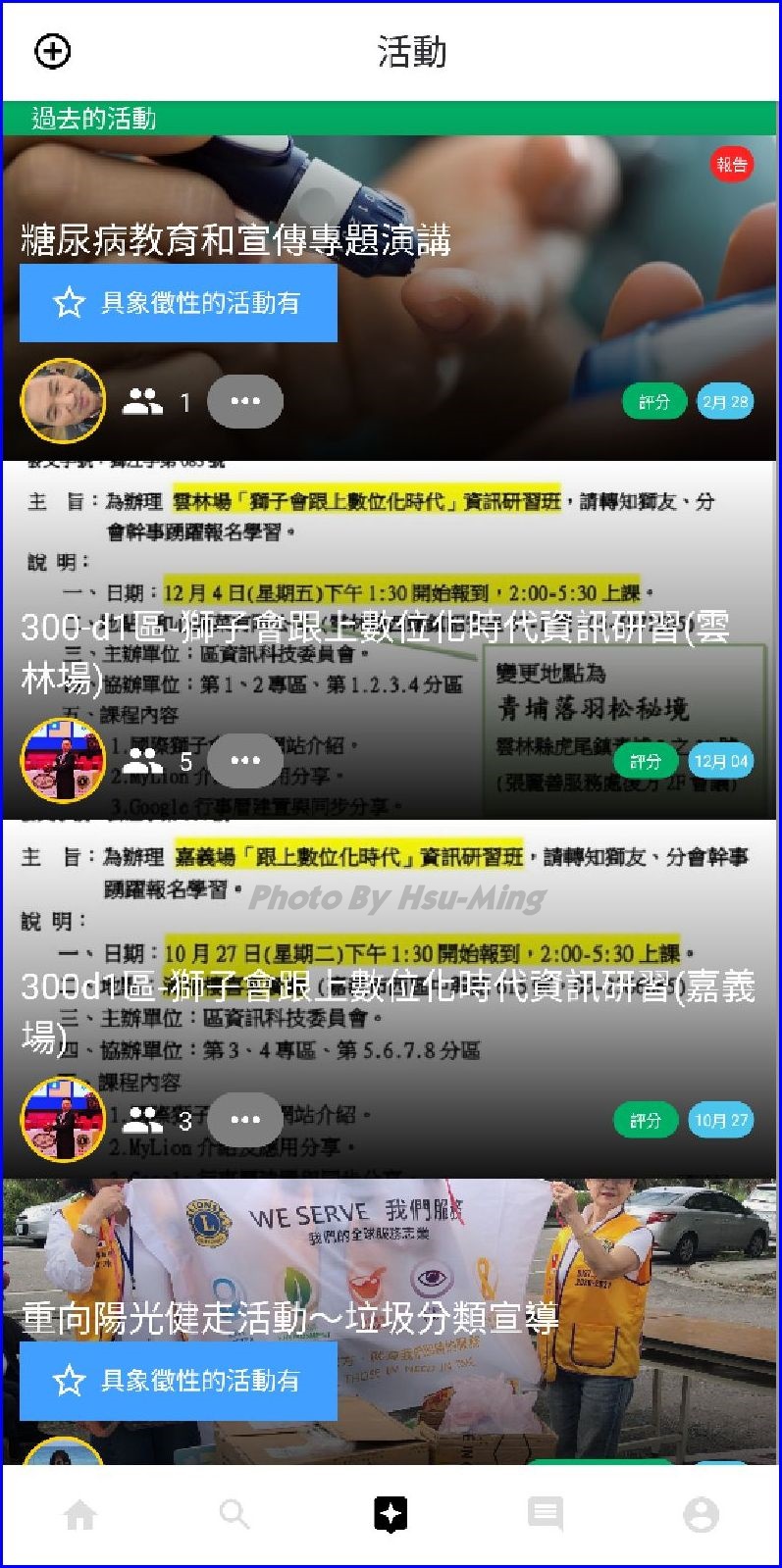This screenshot has width=782, height=1568.
Task: Open the 重向陽光健走活動 activity card
Action: pyautogui.click(x=289, y=1318)
